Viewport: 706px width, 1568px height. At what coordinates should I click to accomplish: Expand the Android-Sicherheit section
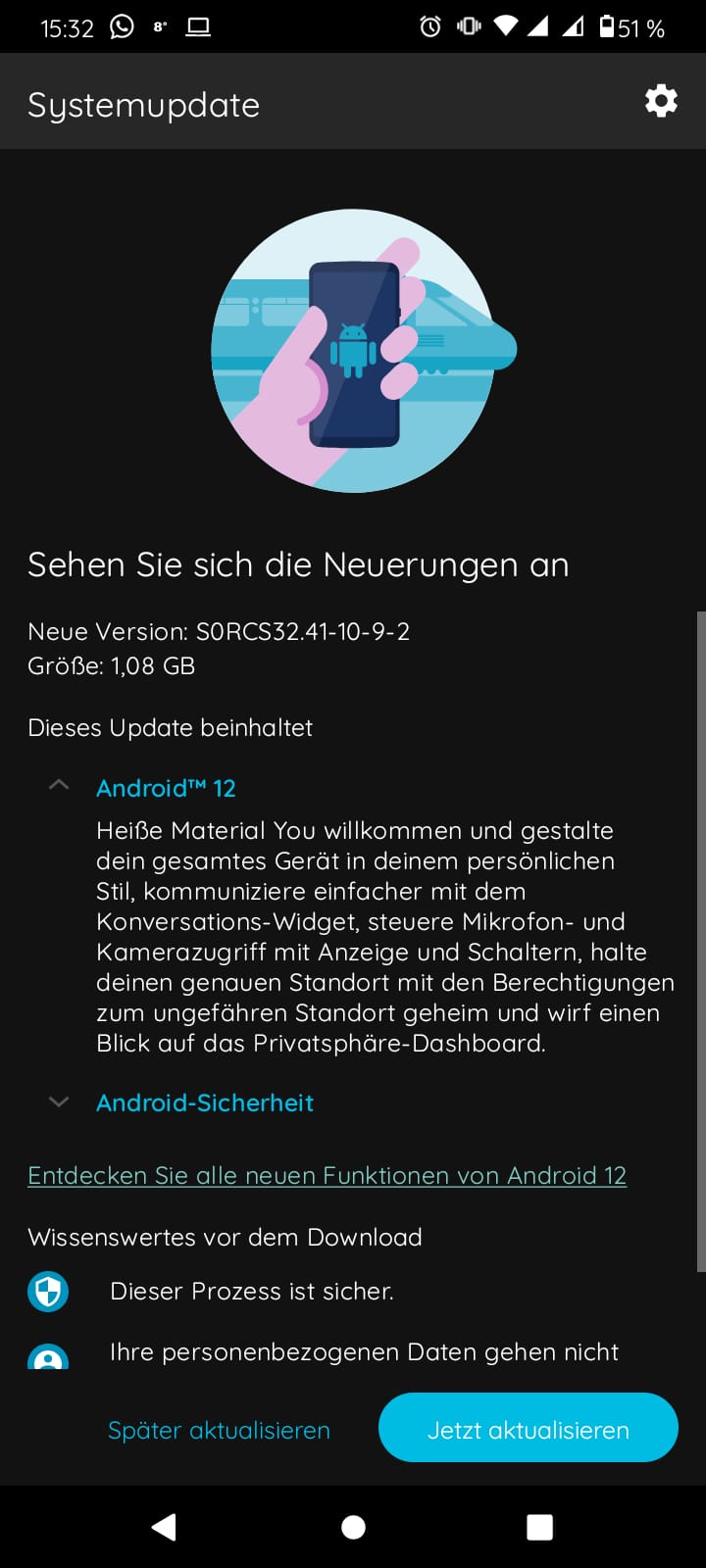(59, 1102)
